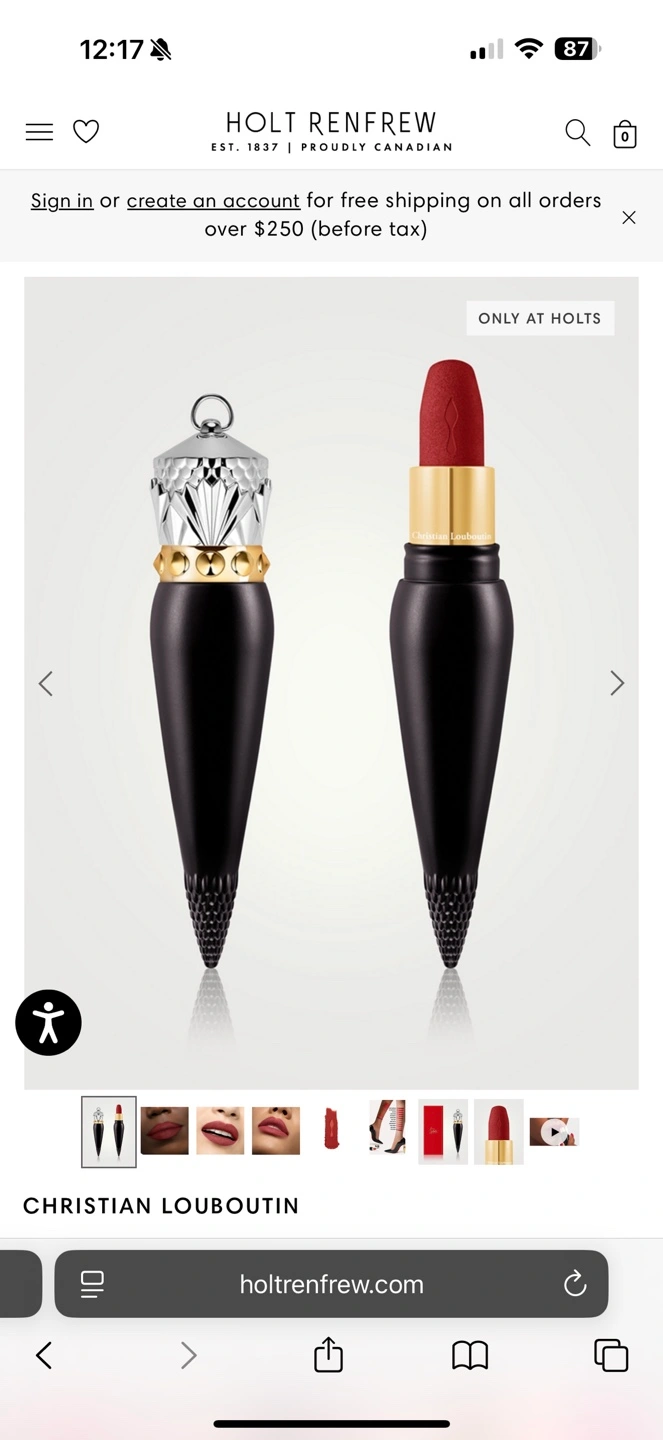Open Safari tabs overview

(611, 1355)
